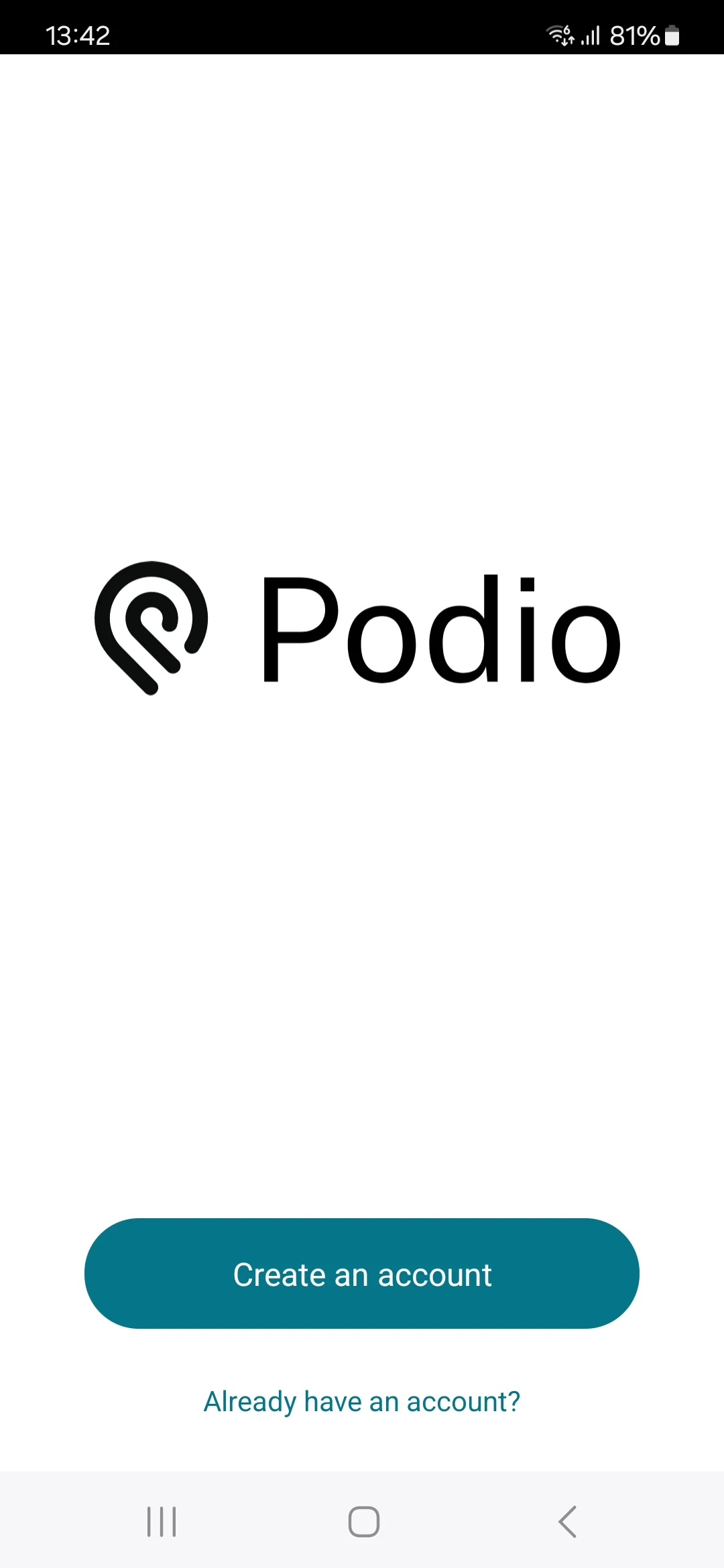Return to the home screen
The height and width of the screenshot is (1568, 724).
pyautogui.click(x=364, y=1521)
